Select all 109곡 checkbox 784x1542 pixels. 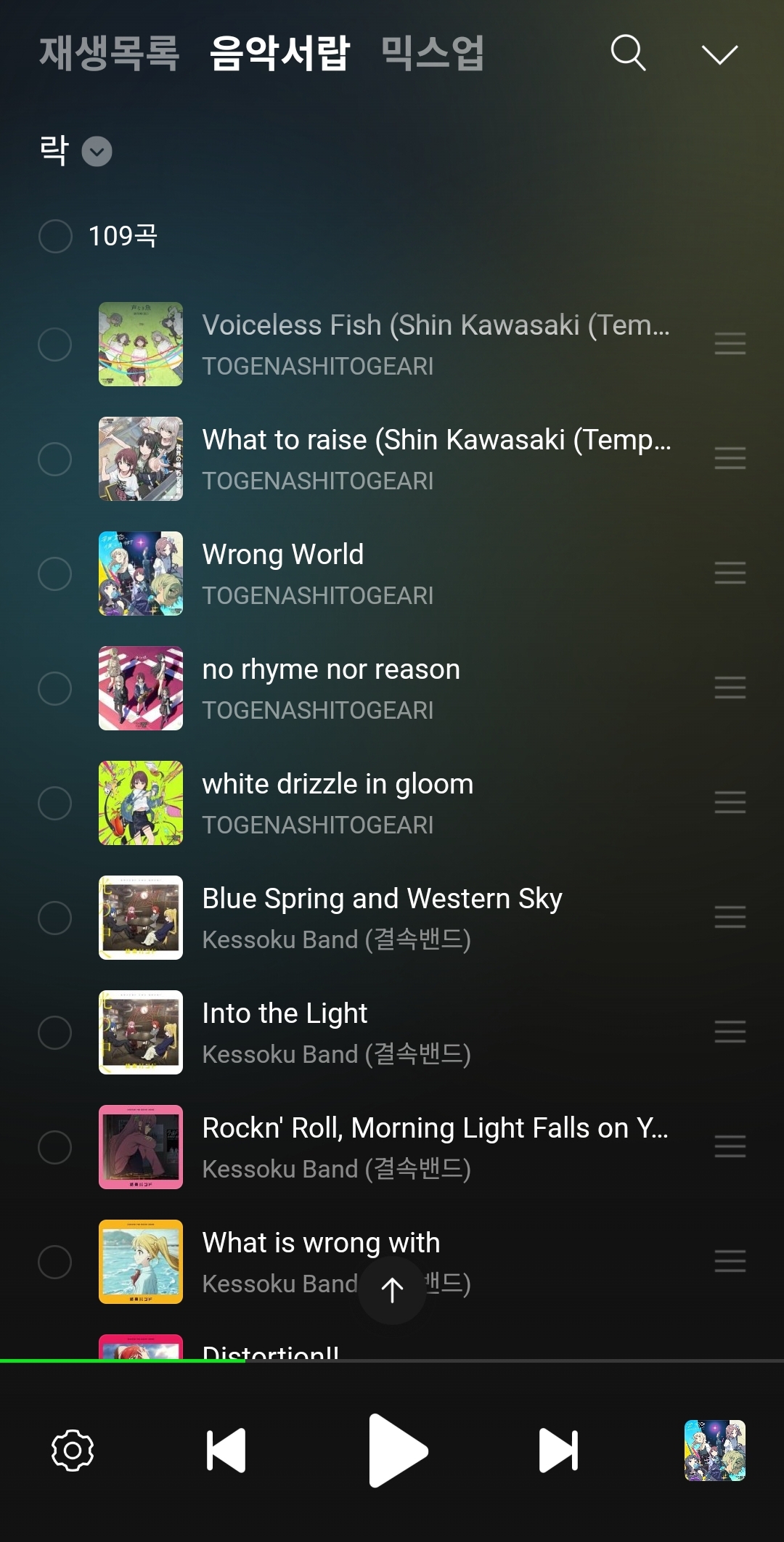click(x=55, y=236)
